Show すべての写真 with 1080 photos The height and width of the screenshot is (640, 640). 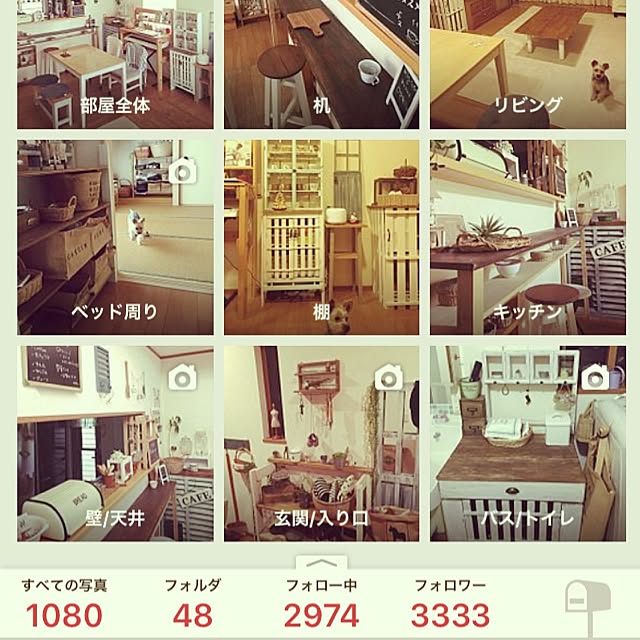pyautogui.click(x=64, y=603)
